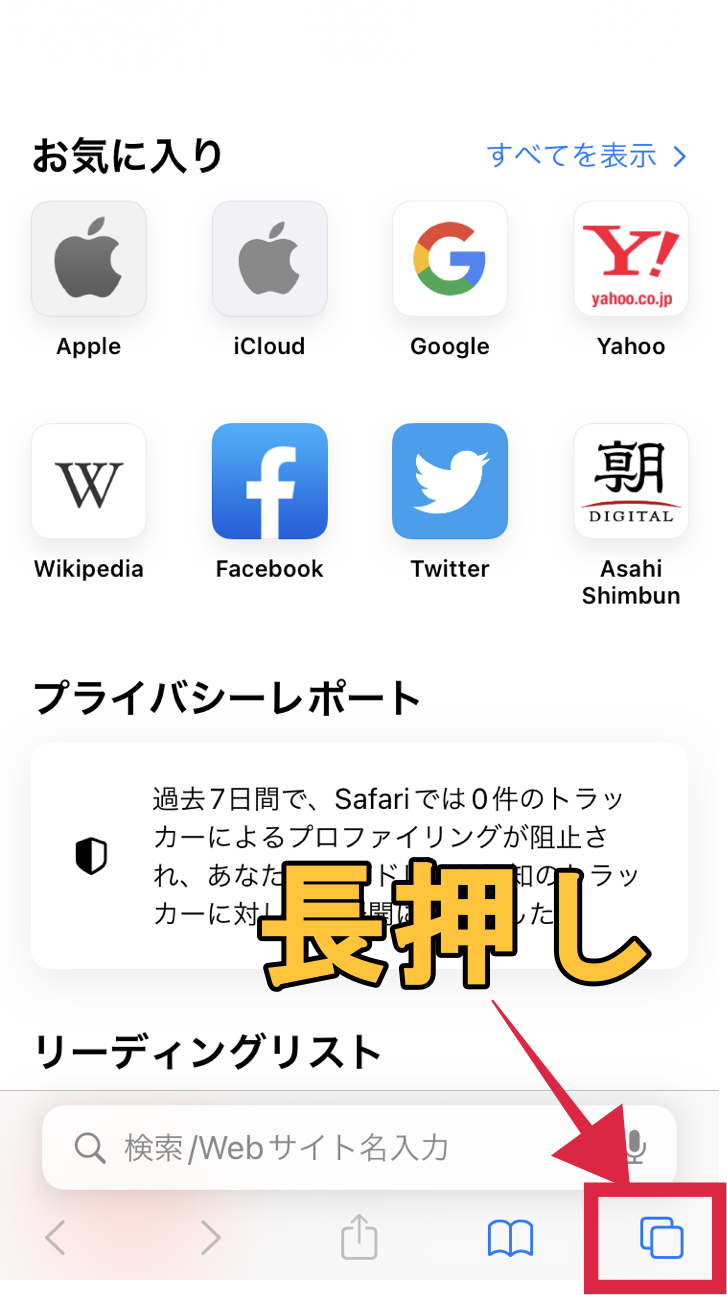Start voice search with the microphone
This screenshot has height=1295, width=727.
[635, 1147]
